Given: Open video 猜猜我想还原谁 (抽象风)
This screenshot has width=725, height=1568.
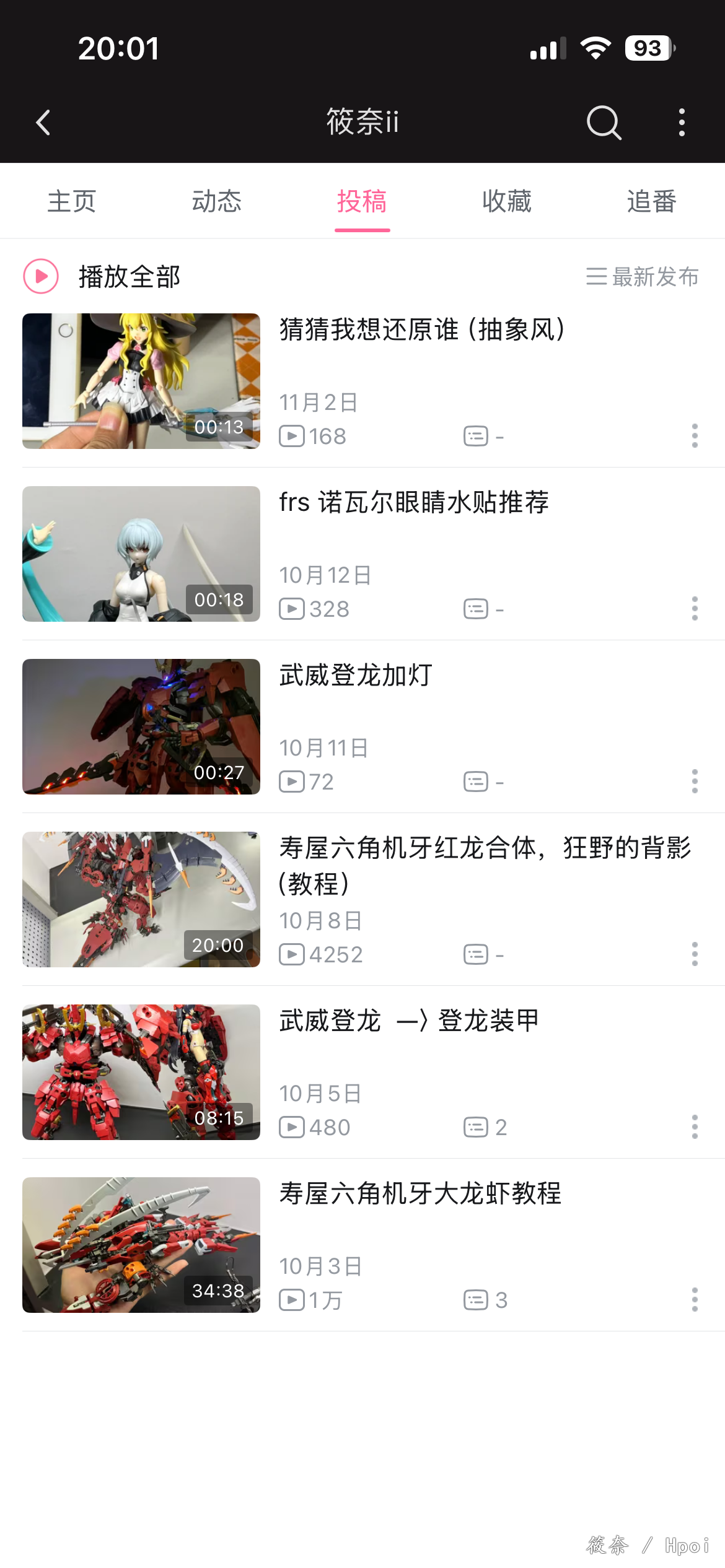Looking at the screenshot, I should coord(421,329).
